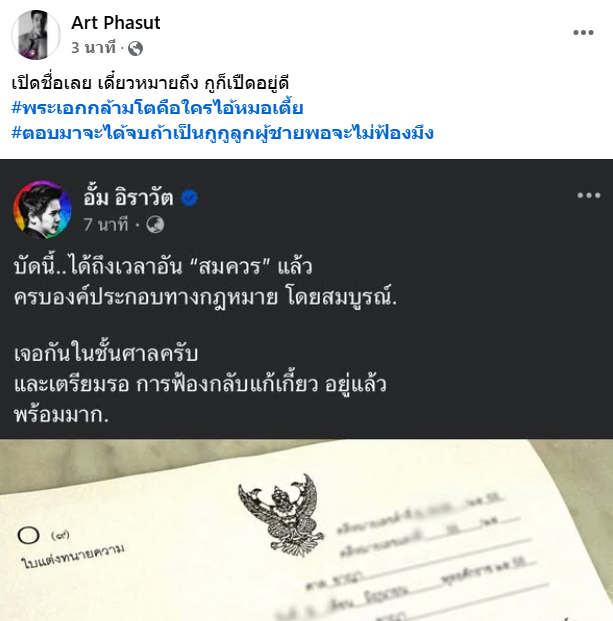Image resolution: width=613 pixels, height=621 pixels.
Task: Open the hashtag starting with #ตอบมาจะได้จบ
Action: click(222, 132)
